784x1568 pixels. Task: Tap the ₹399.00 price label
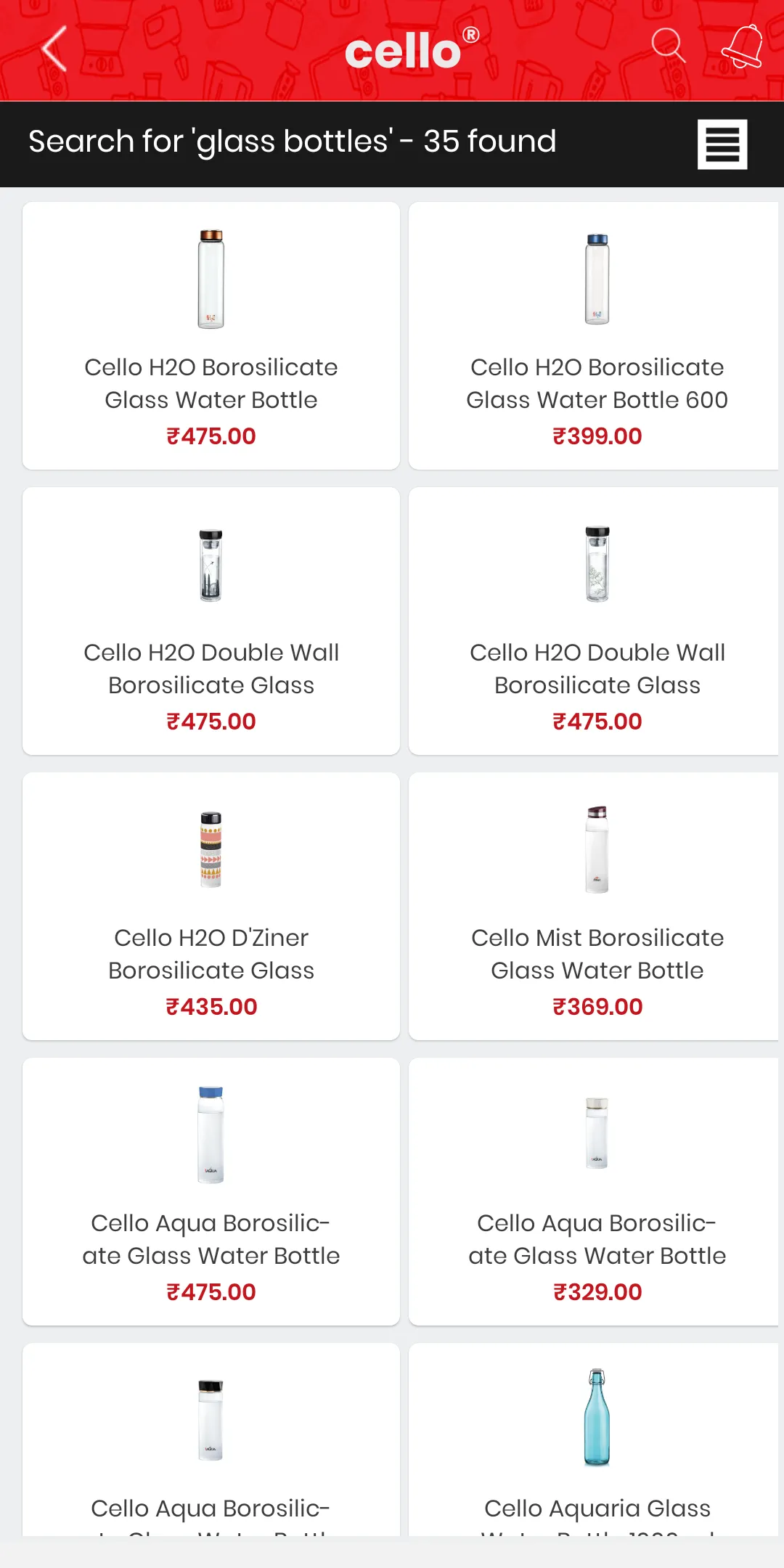pyautogui.click(x=597, y=436)
